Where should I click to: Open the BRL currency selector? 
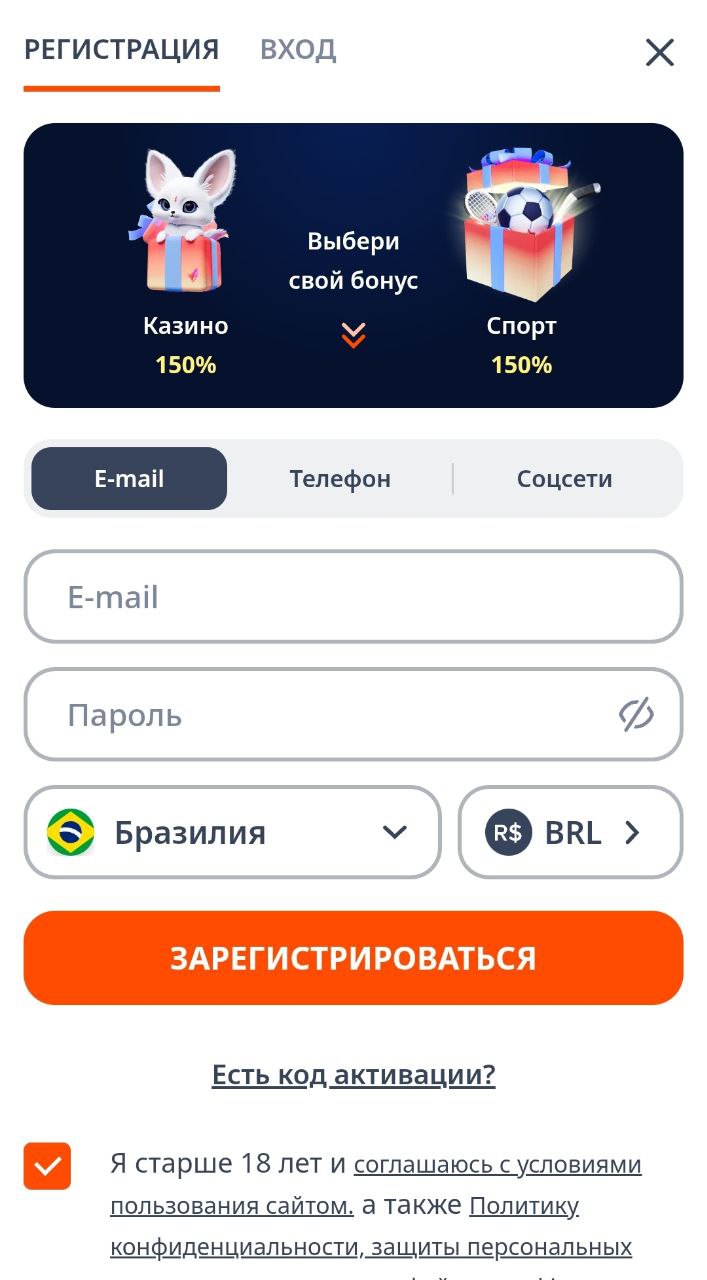[x=570, y=832]
